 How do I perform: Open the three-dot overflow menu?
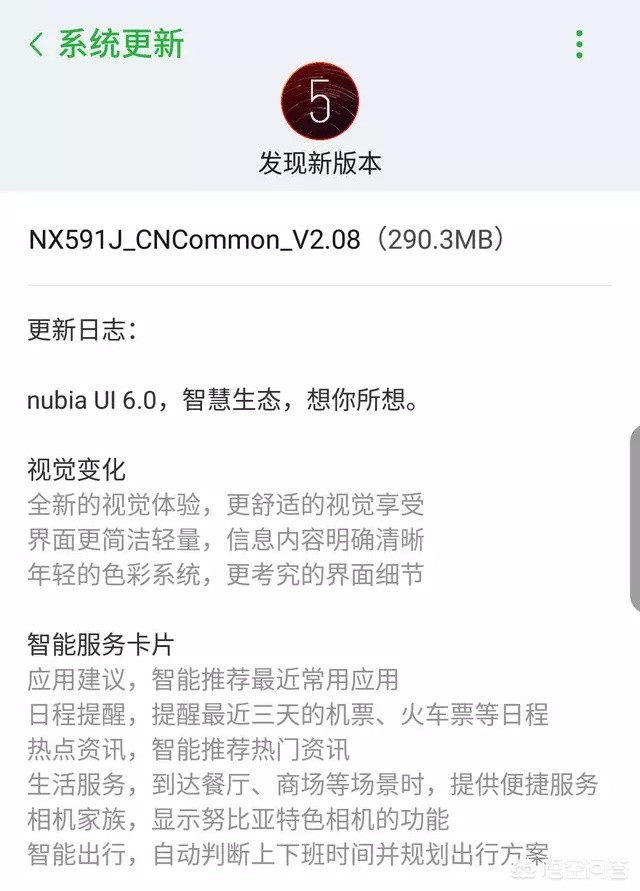click(579, 45)
